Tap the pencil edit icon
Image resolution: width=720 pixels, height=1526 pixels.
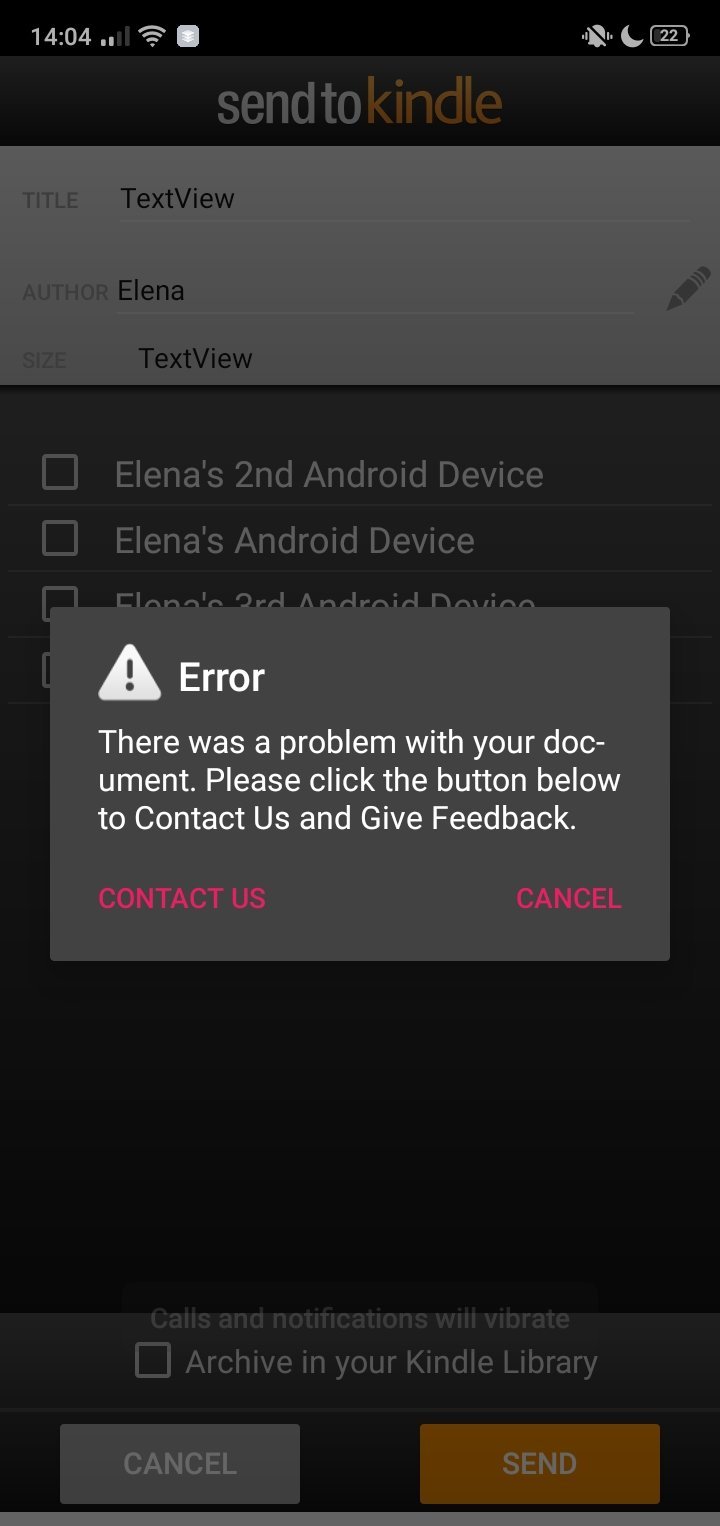click(688, 289)
